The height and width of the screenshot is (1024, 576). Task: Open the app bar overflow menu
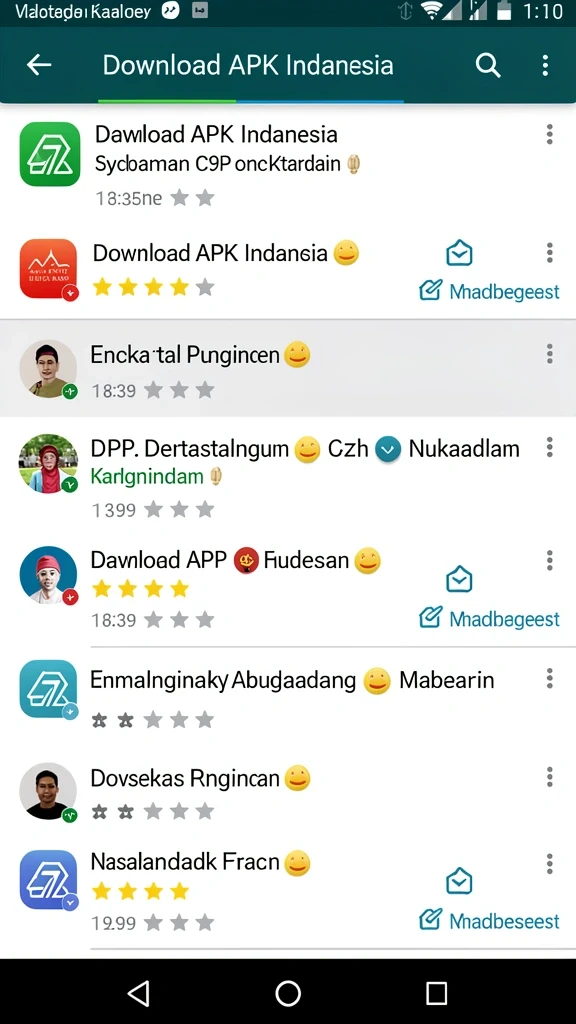tap(545, 65)
